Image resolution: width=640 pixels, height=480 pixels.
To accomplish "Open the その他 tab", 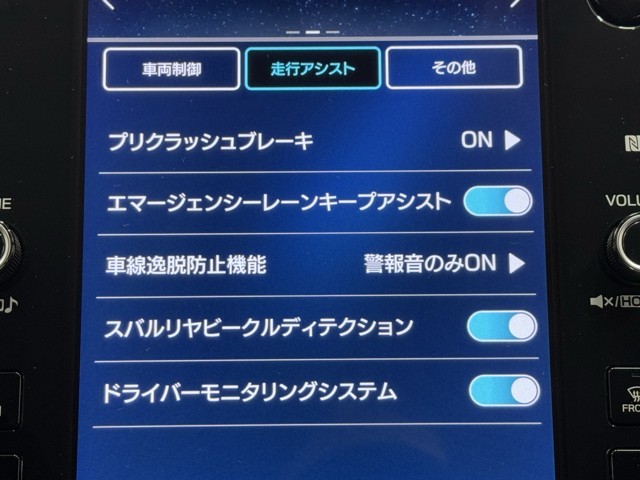I will 454,68.
